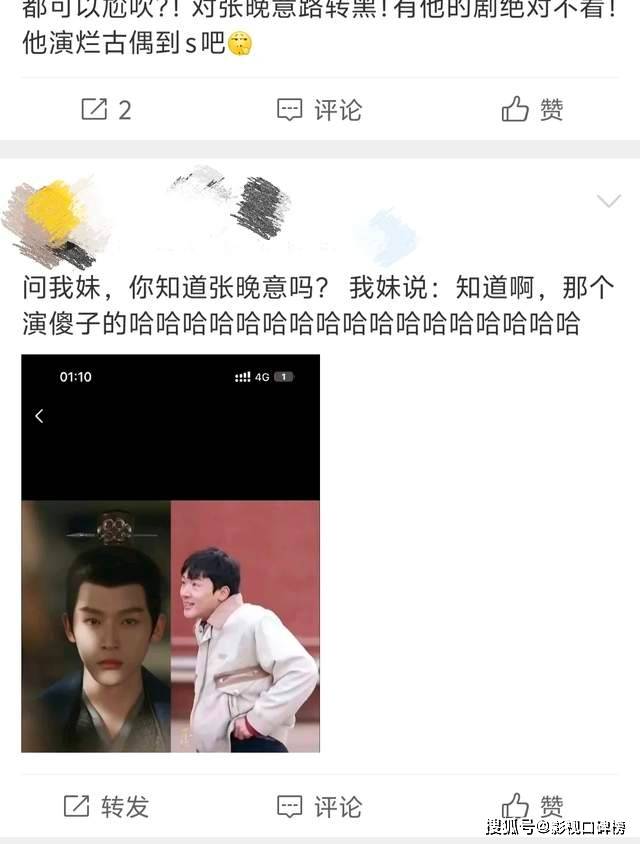This screenshot has height=844, width=640.
Task: Open comments on the top post
Action: [319, 109]
